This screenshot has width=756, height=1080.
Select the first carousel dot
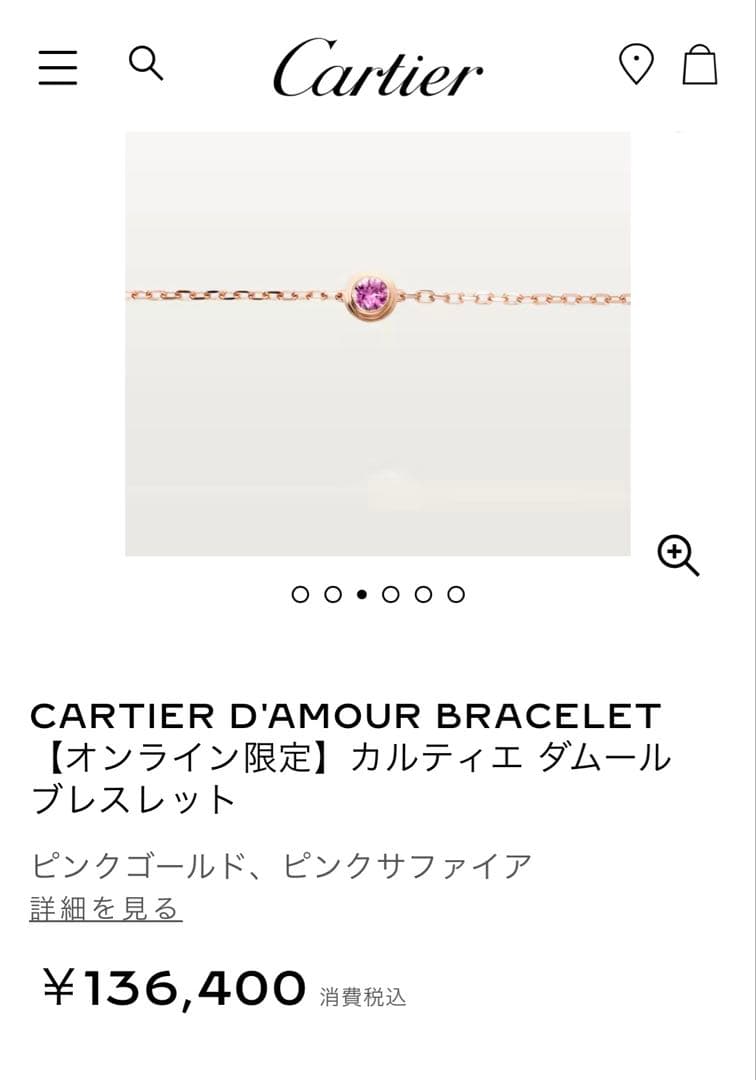(x=301, y=593)
